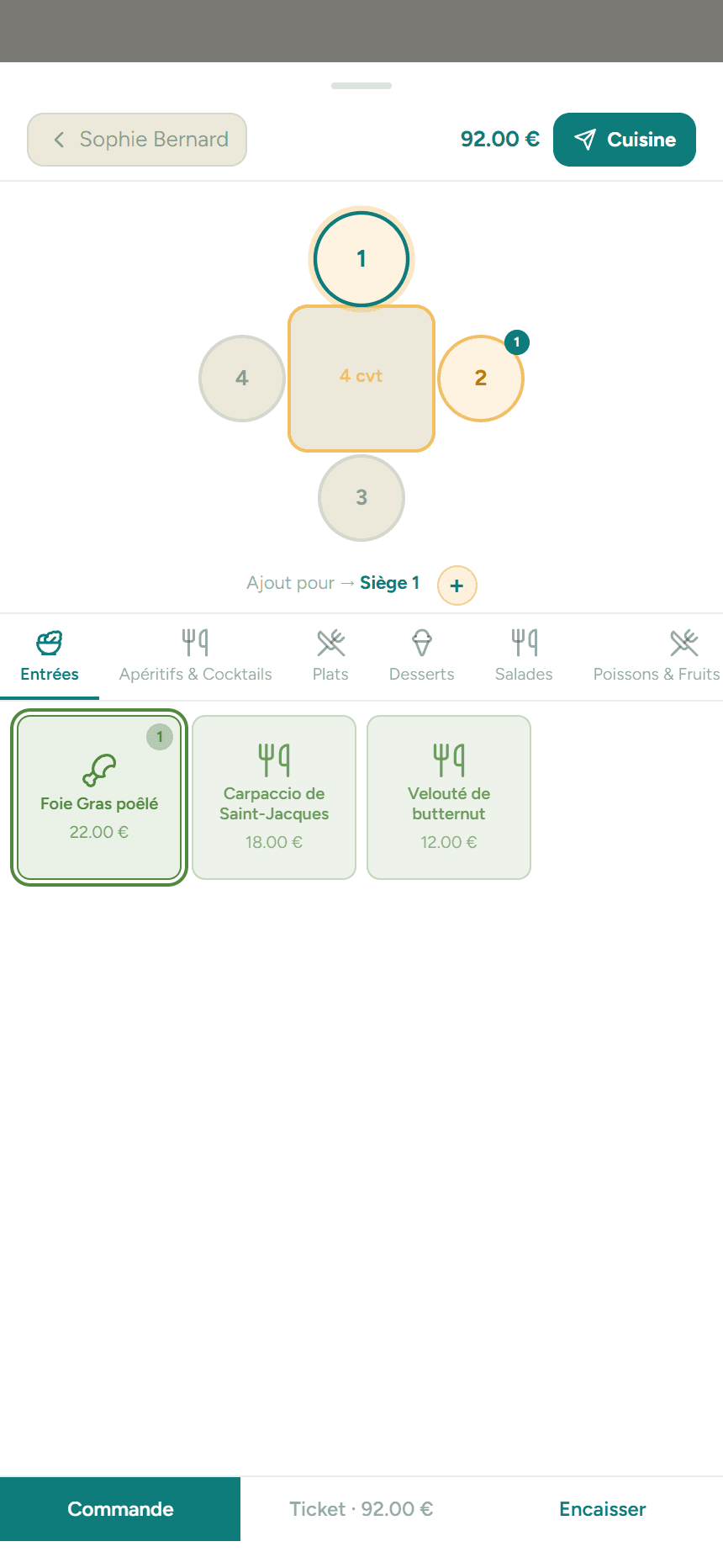Open the Salades category
Viewport: 723px width, 1568px height.
[x=524, y=657]
